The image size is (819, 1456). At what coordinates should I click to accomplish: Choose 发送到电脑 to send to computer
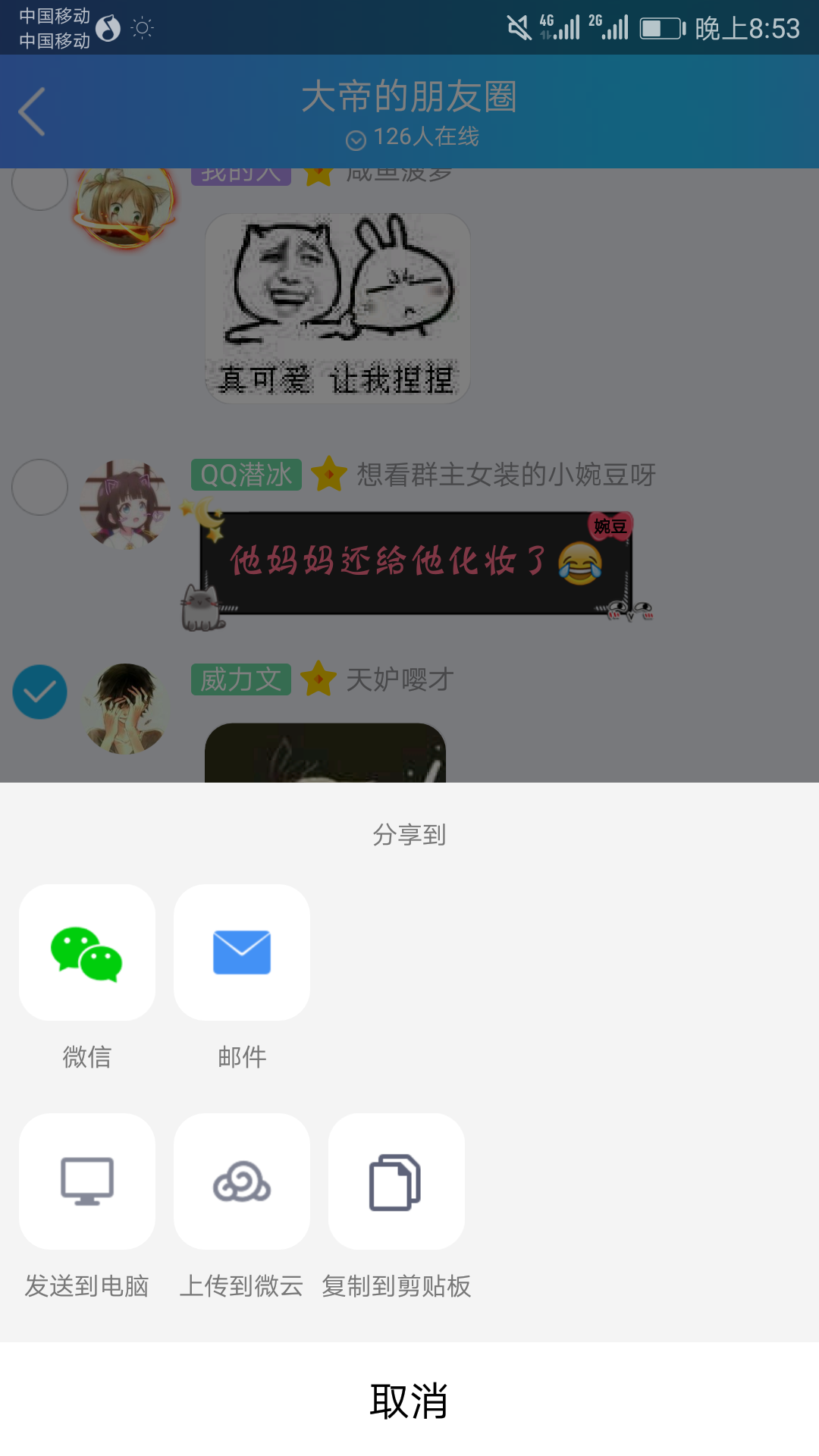click(87, 1181)
